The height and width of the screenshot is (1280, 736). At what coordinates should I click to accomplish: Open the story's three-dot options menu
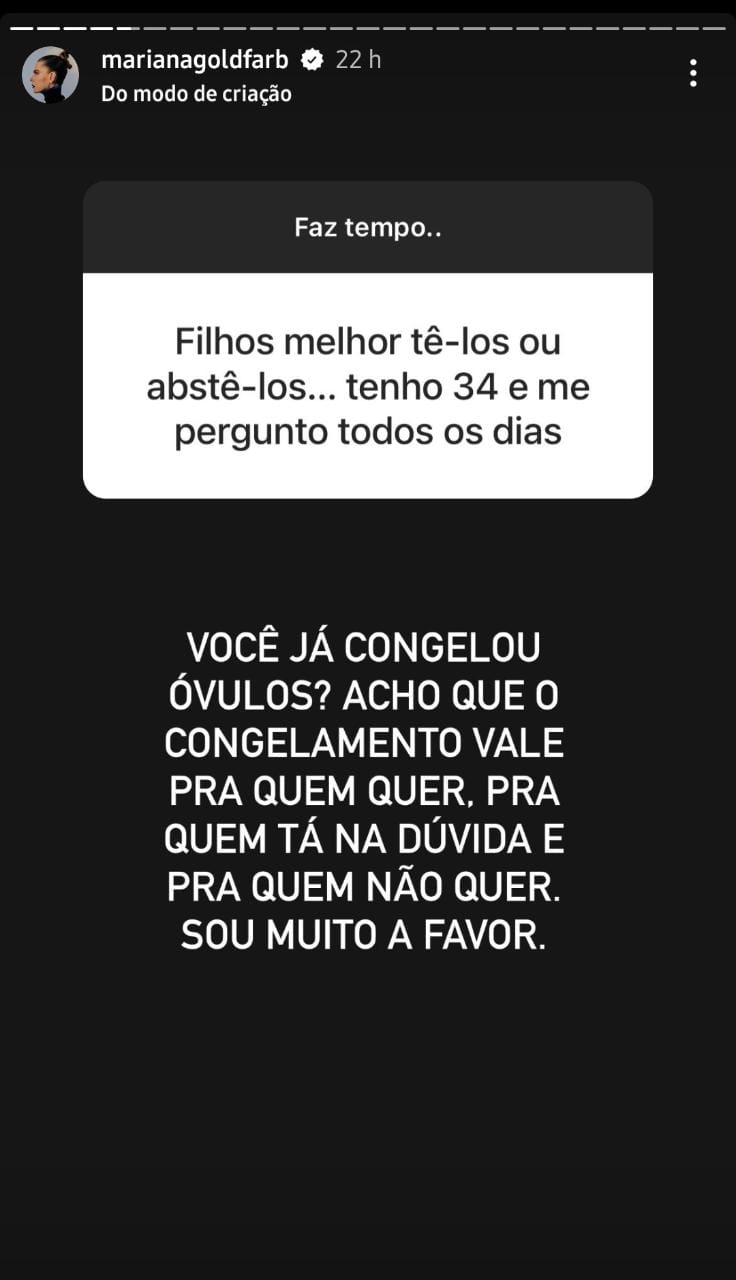pos(692,73)
